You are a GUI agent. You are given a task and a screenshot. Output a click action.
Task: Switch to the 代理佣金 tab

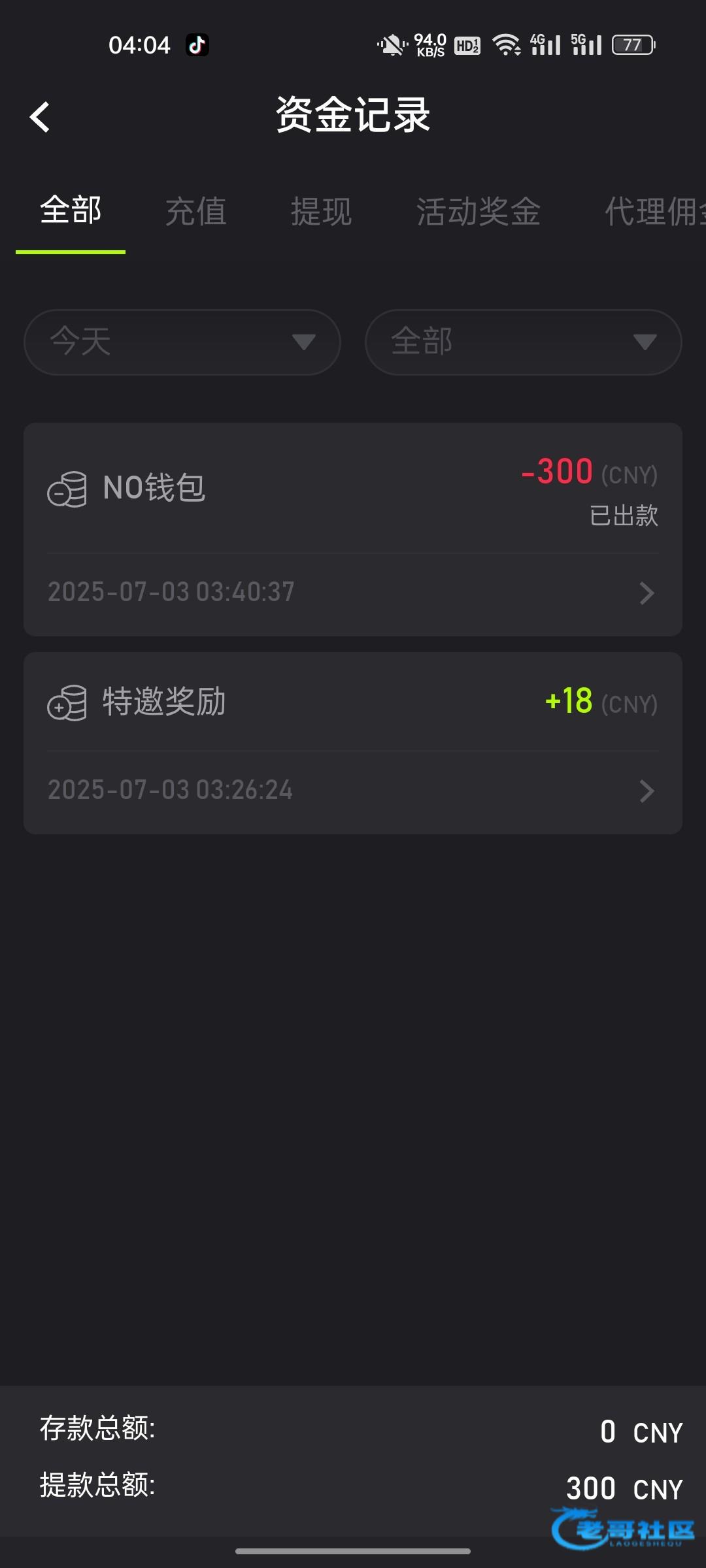point(654,212)
